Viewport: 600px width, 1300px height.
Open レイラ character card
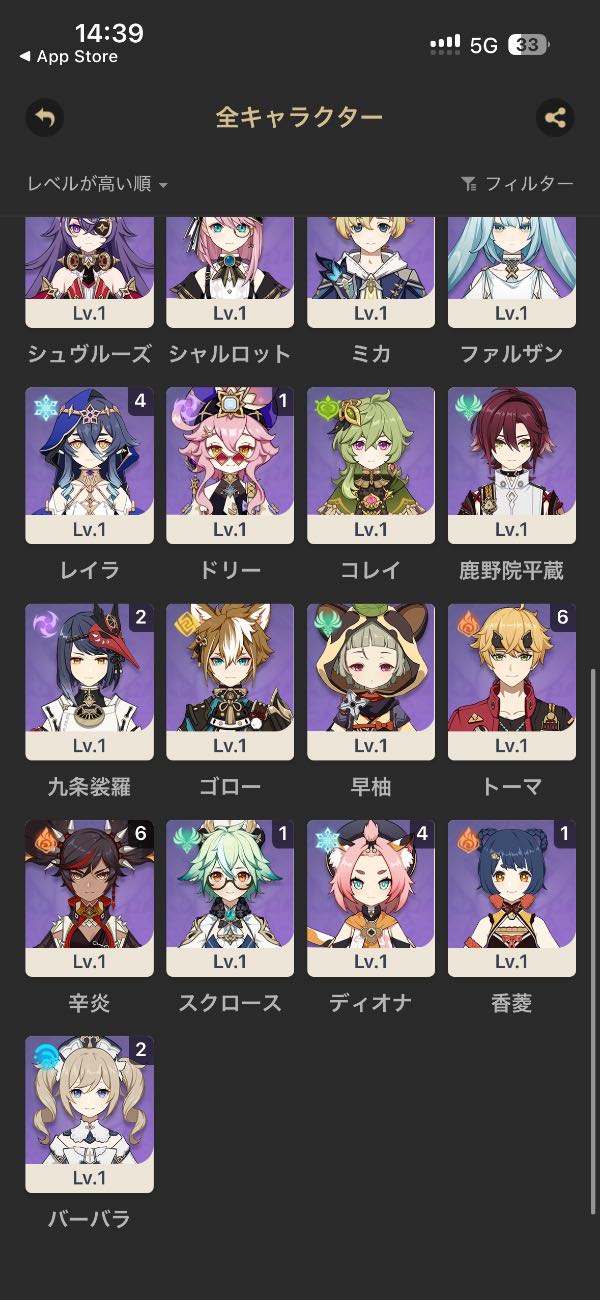pyautogui.click(x=89, y=465)
